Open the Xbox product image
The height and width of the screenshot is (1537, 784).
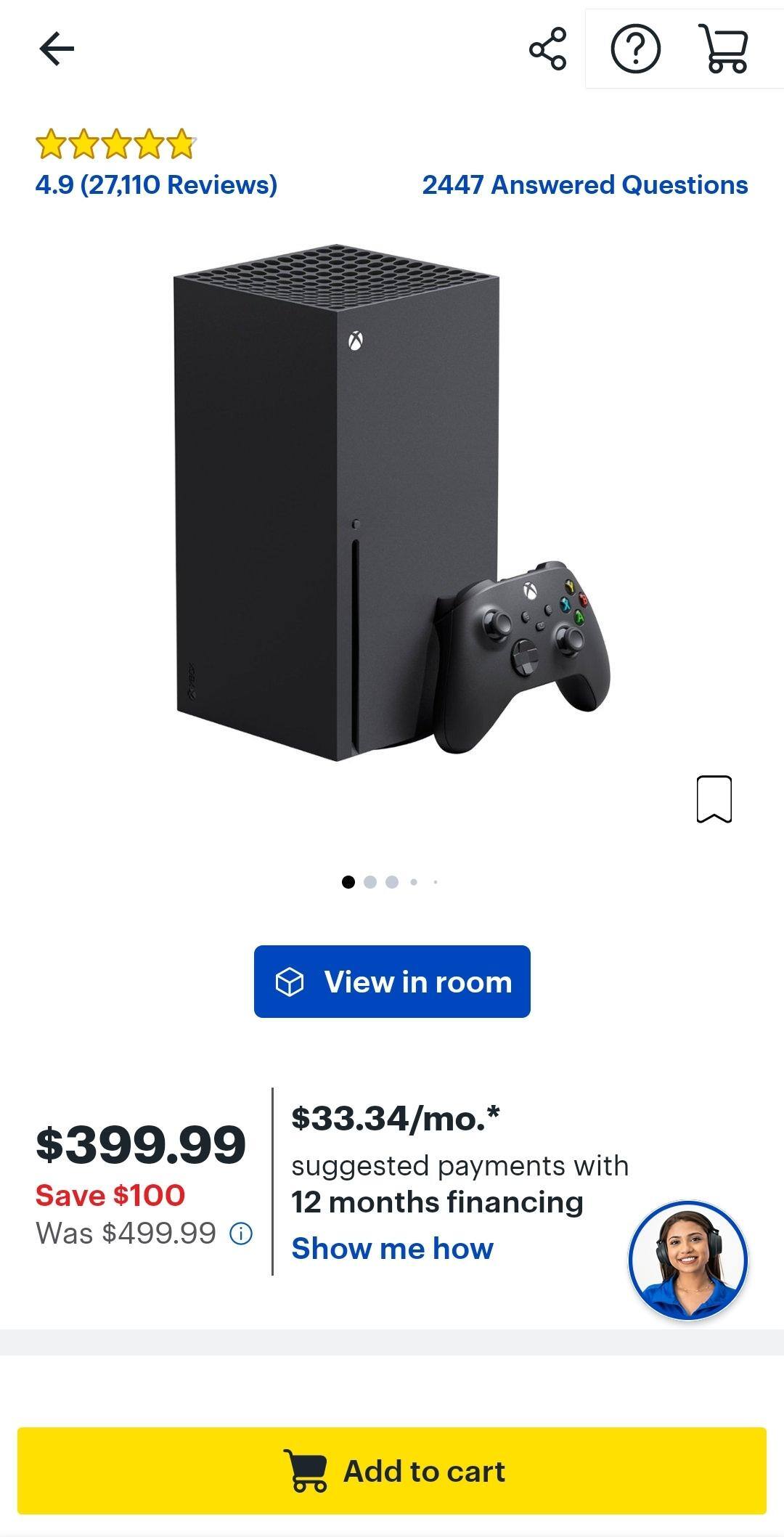click(x=392, y=502)
